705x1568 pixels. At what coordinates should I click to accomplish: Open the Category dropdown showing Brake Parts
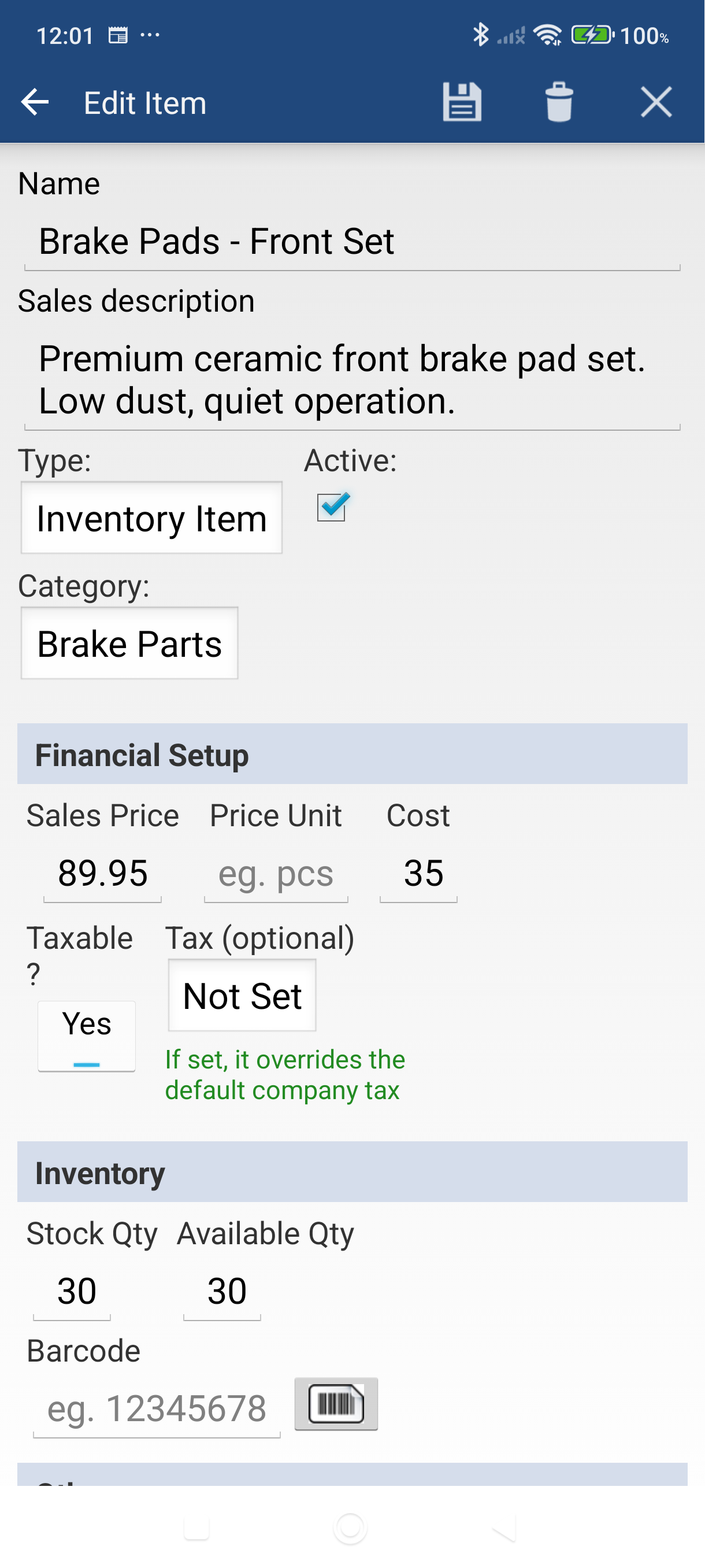click(129, 644)
